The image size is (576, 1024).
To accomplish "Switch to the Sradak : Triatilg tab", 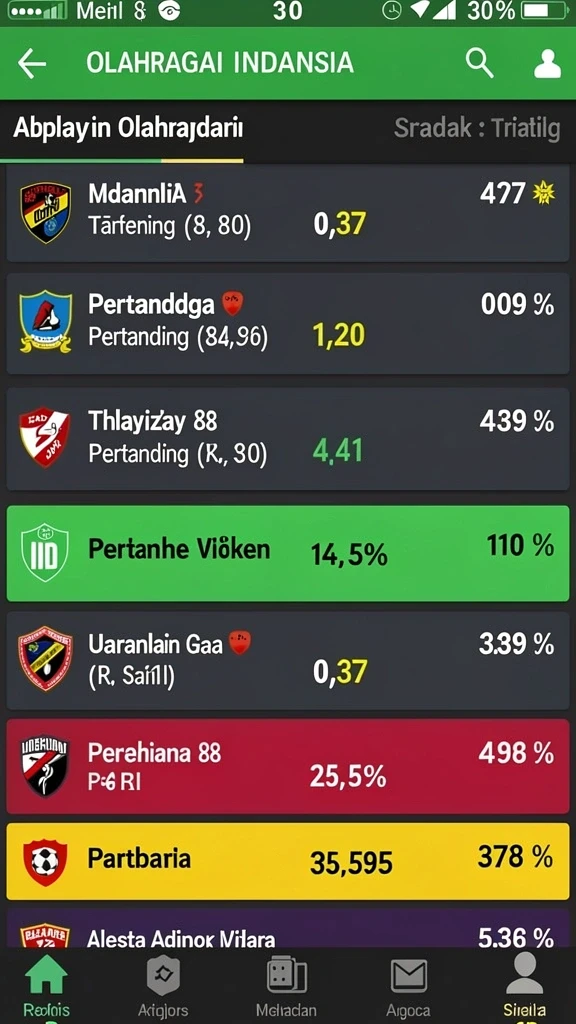I will (477, 129).
